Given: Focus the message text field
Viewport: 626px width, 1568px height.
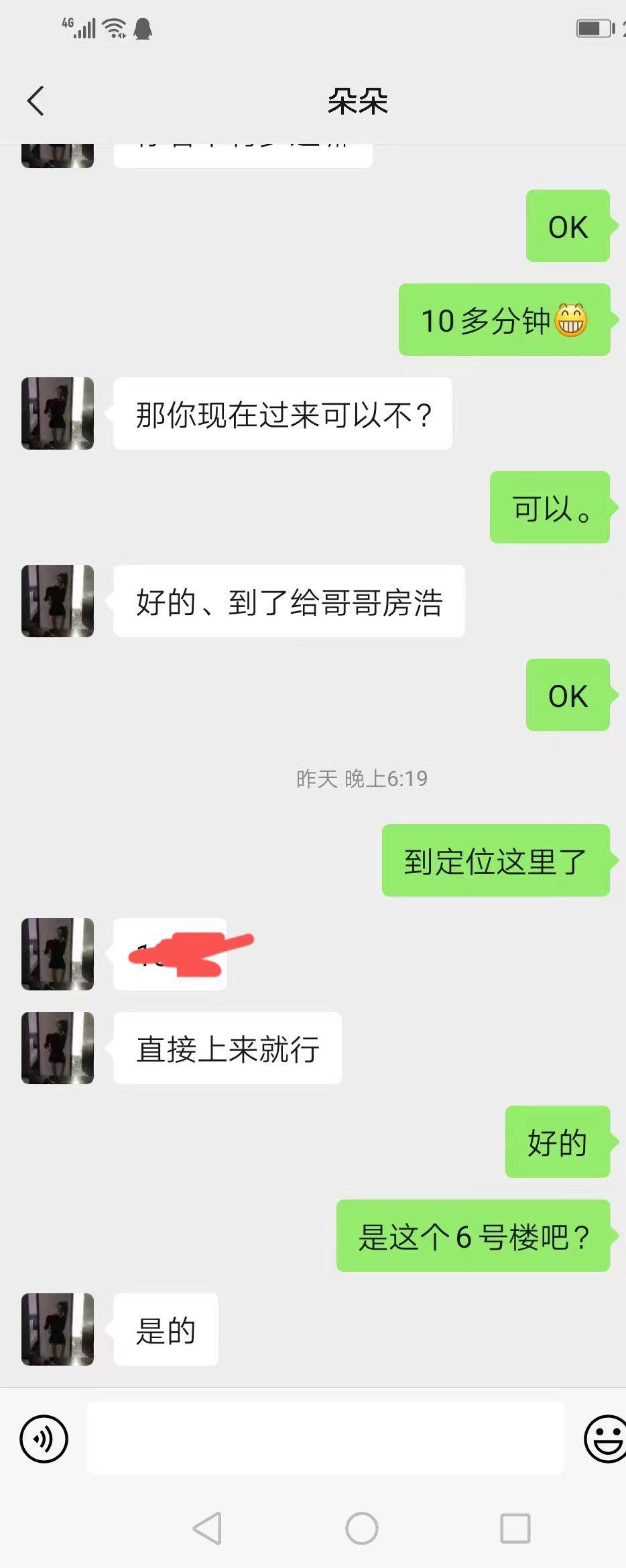Looking at the screenshot, I should [325, 1438].
